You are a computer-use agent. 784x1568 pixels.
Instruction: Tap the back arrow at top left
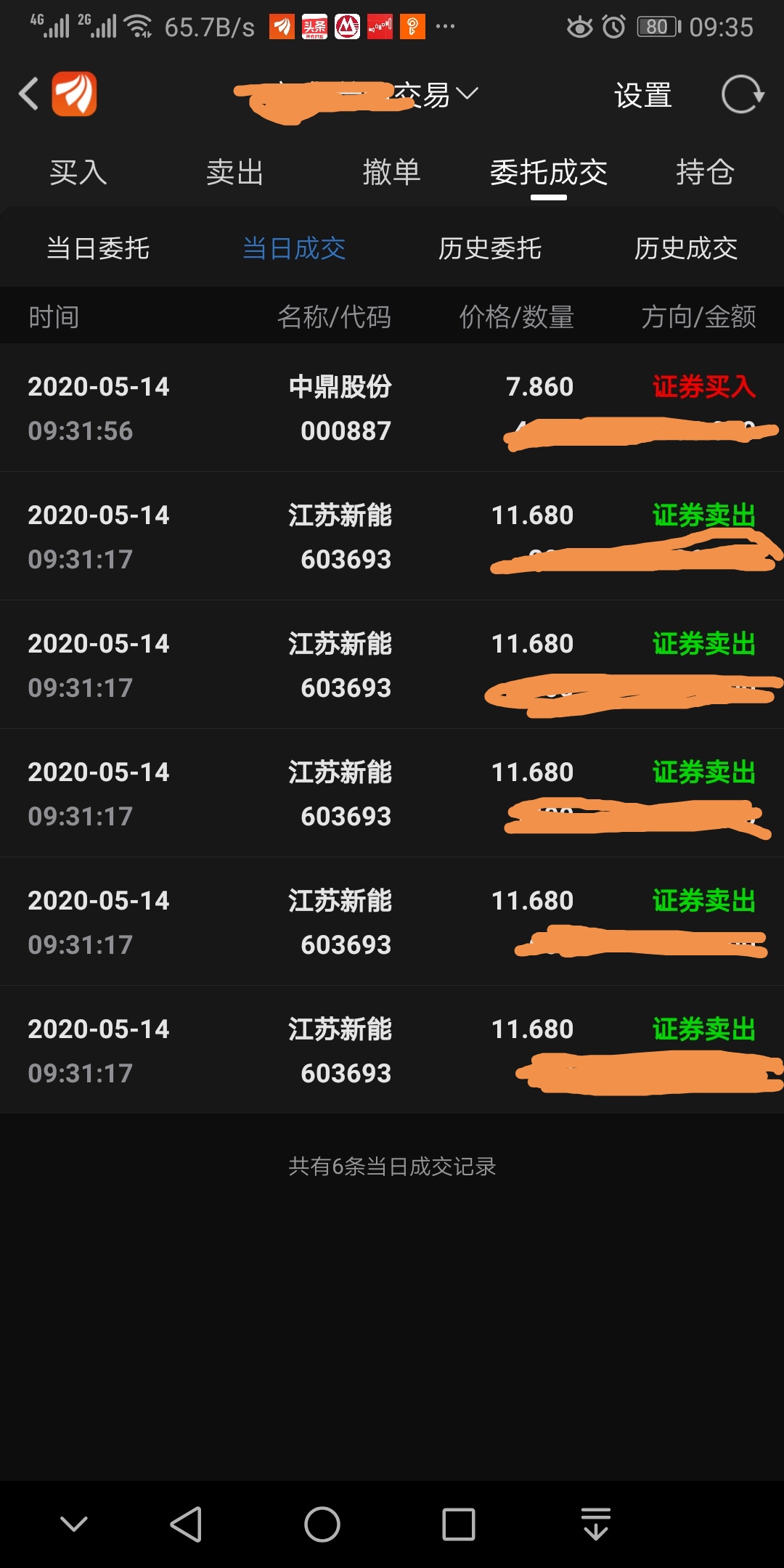[28, 94]
